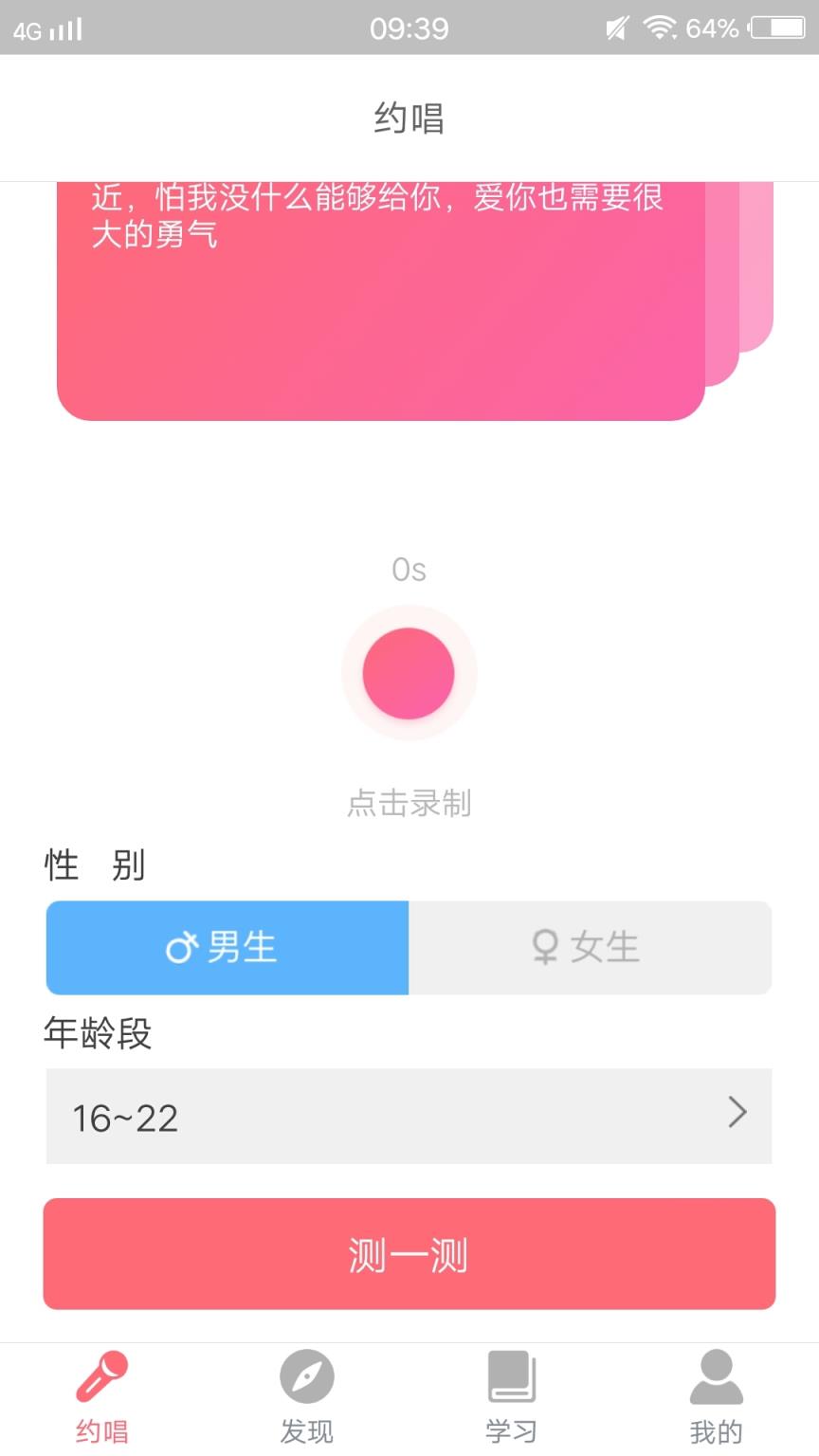Tap the pink circular record button
819x1456 pixels.
[409, 673]
